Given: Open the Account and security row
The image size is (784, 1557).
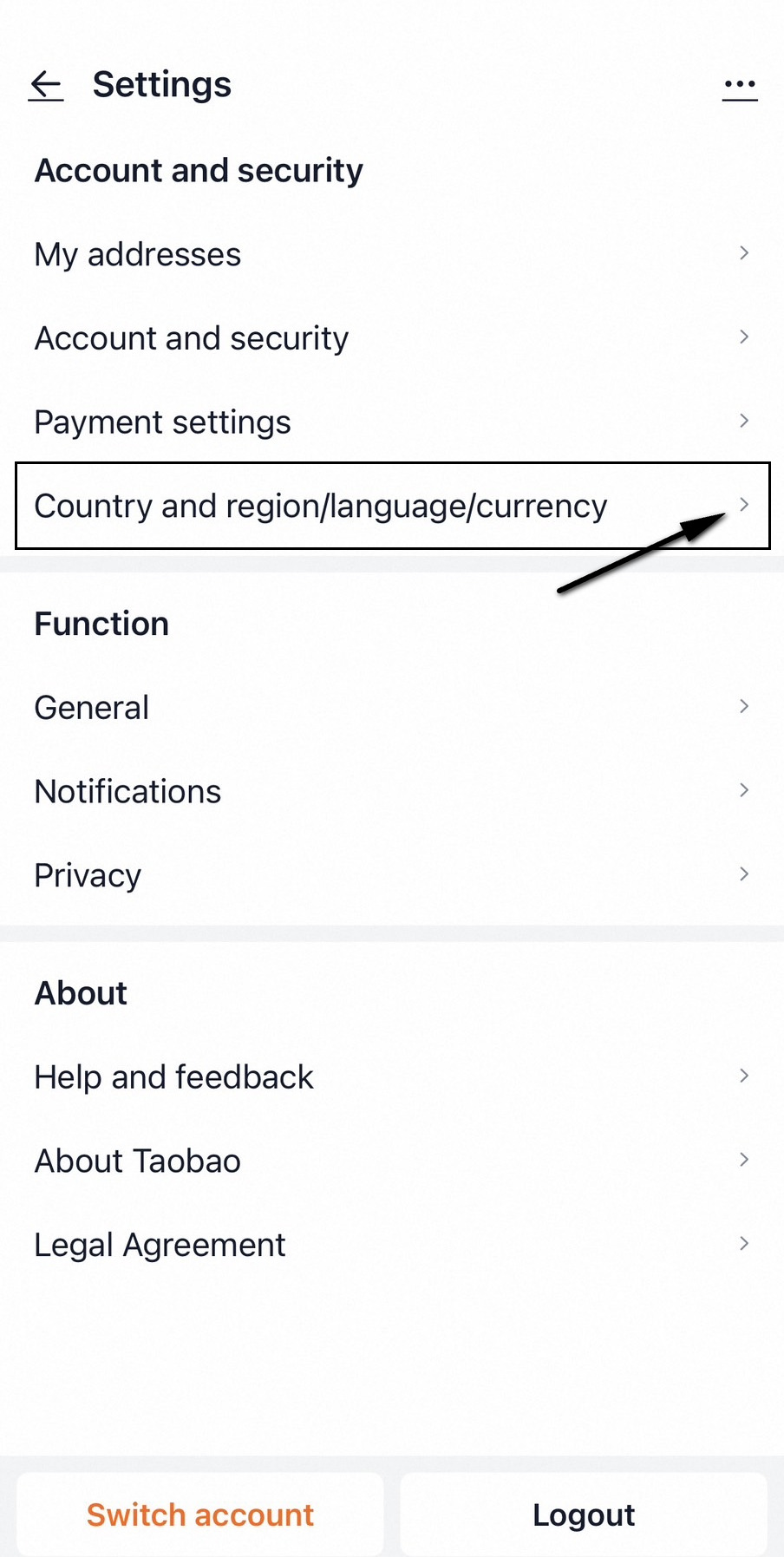Looking at the screenshot, I should (x=390, y=338).
